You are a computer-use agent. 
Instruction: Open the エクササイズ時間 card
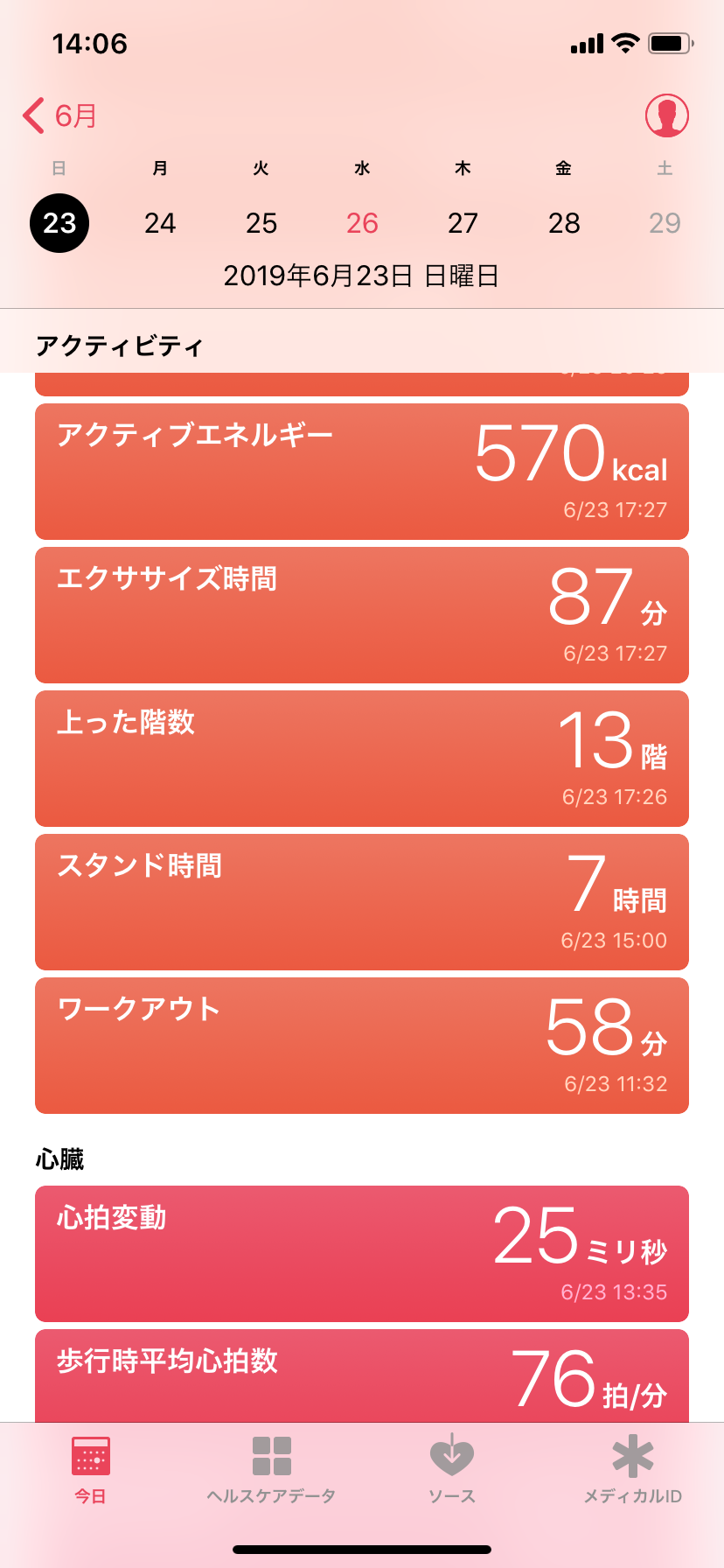click(x=362, y=615)
